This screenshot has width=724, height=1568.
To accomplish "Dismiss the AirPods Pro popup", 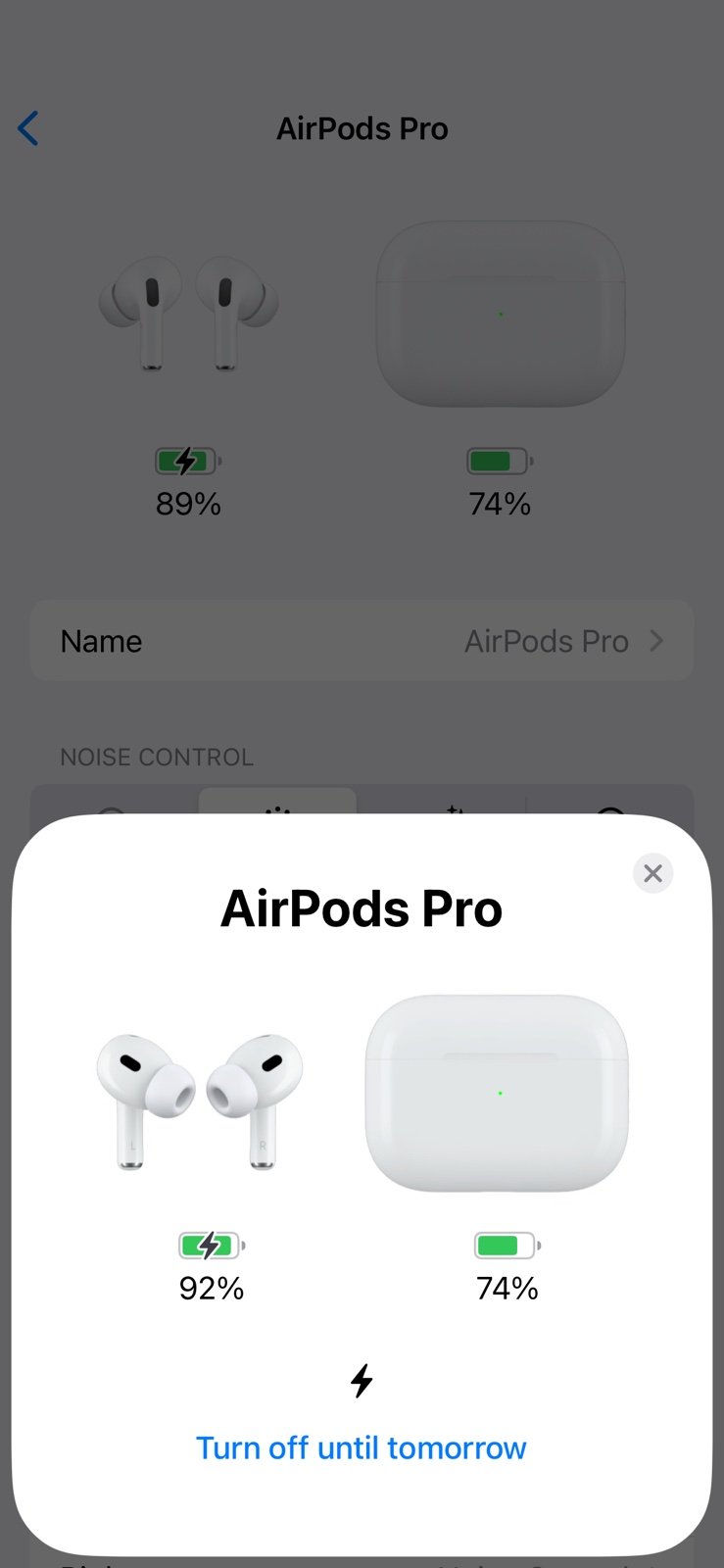I will coord(652,872).
